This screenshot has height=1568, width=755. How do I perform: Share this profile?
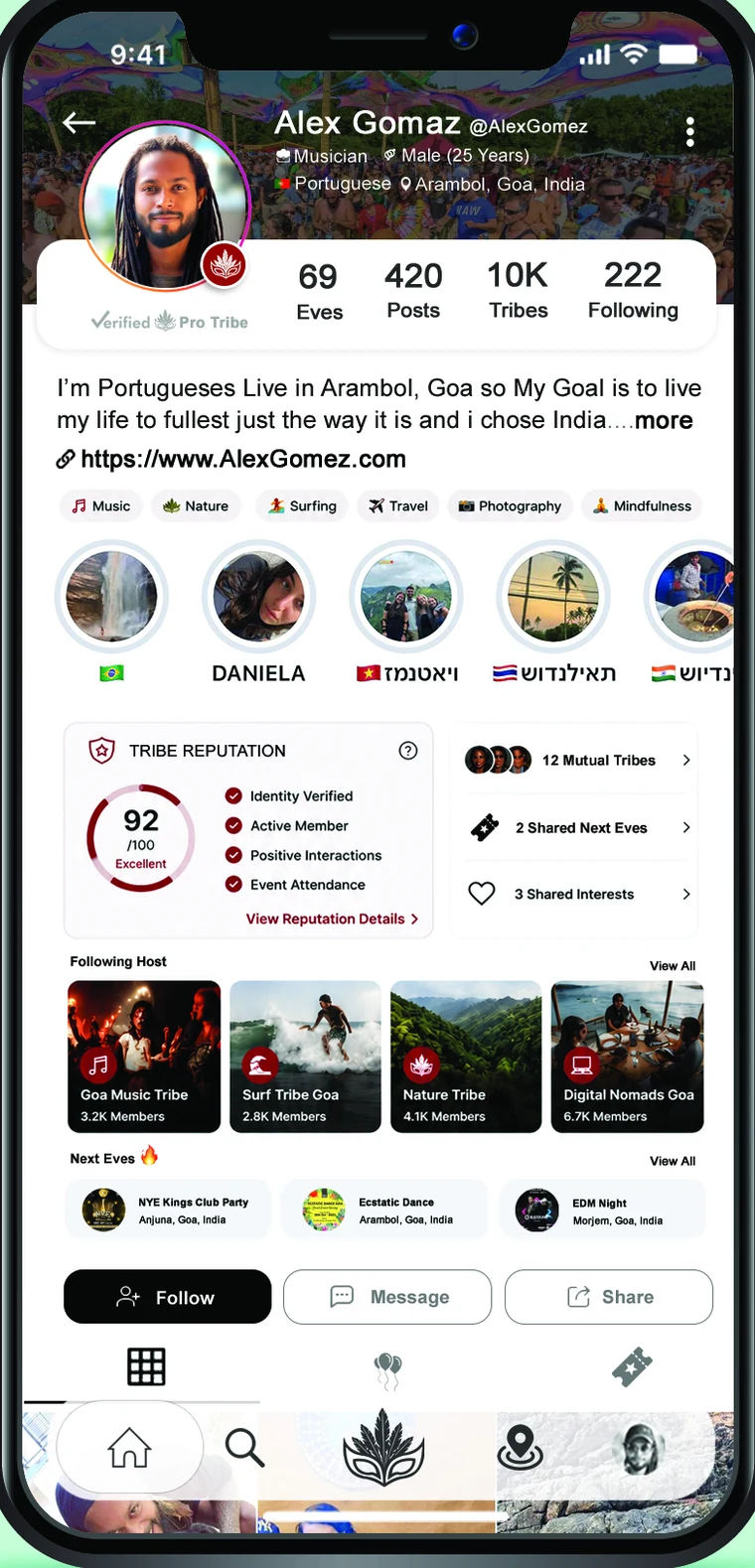[x=609, y=1297]
